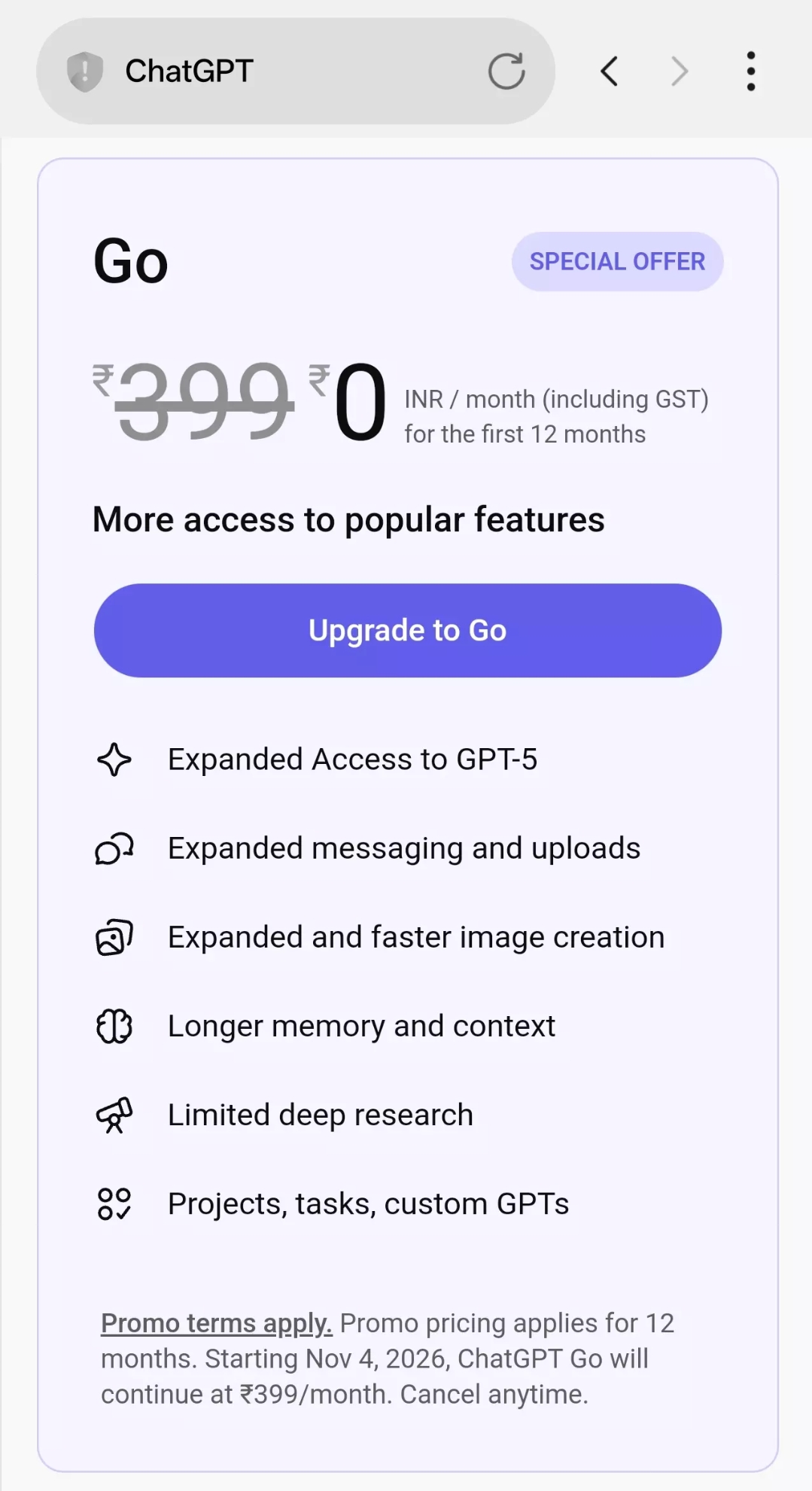View site security shield info
Viewport: 812px width, 1491px height.
(x=85, y=72)
